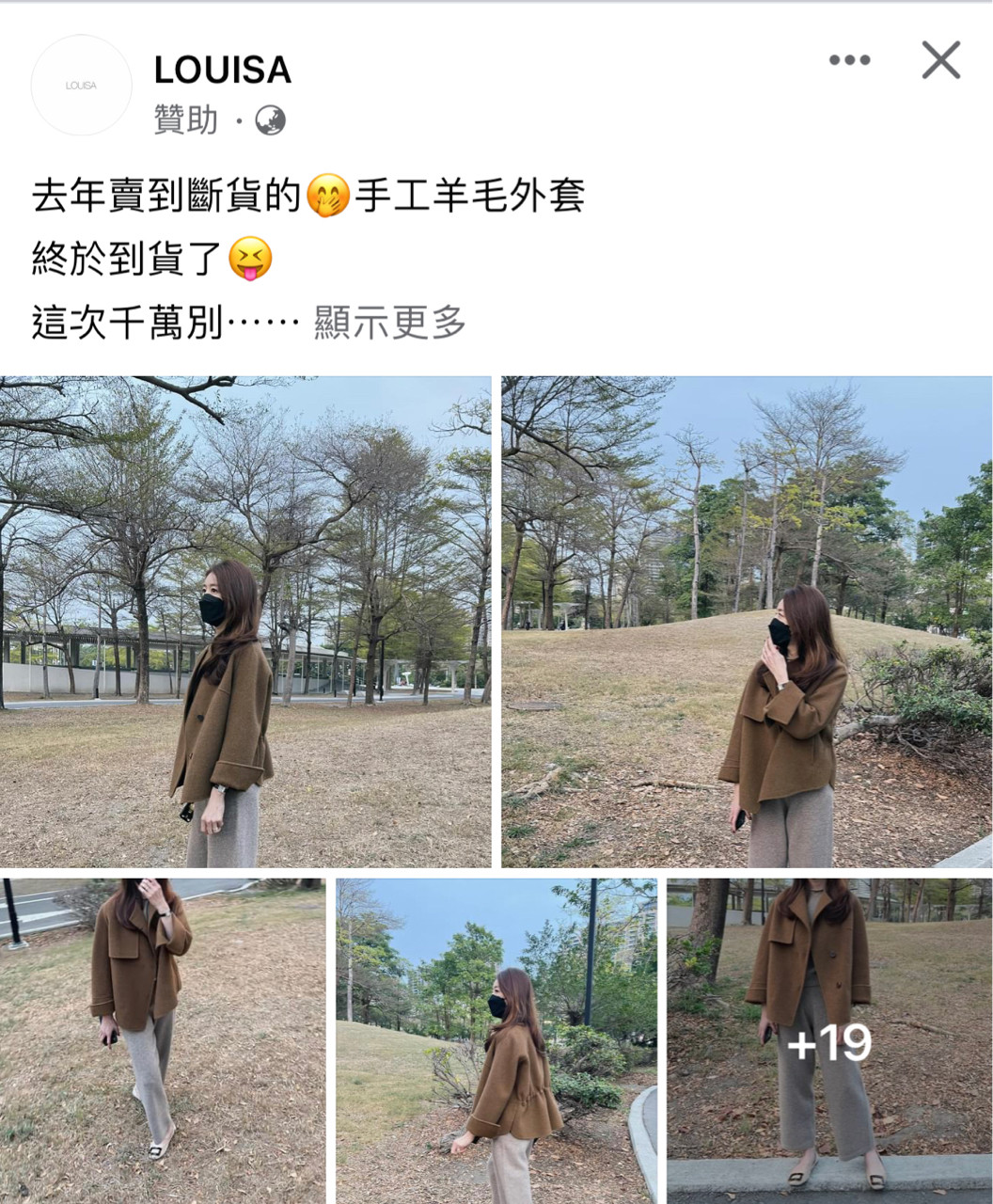The height and width of the screenshot is (1204, 993).
Task: Dismiss this sponsored post with X
Action: [940, 60]
